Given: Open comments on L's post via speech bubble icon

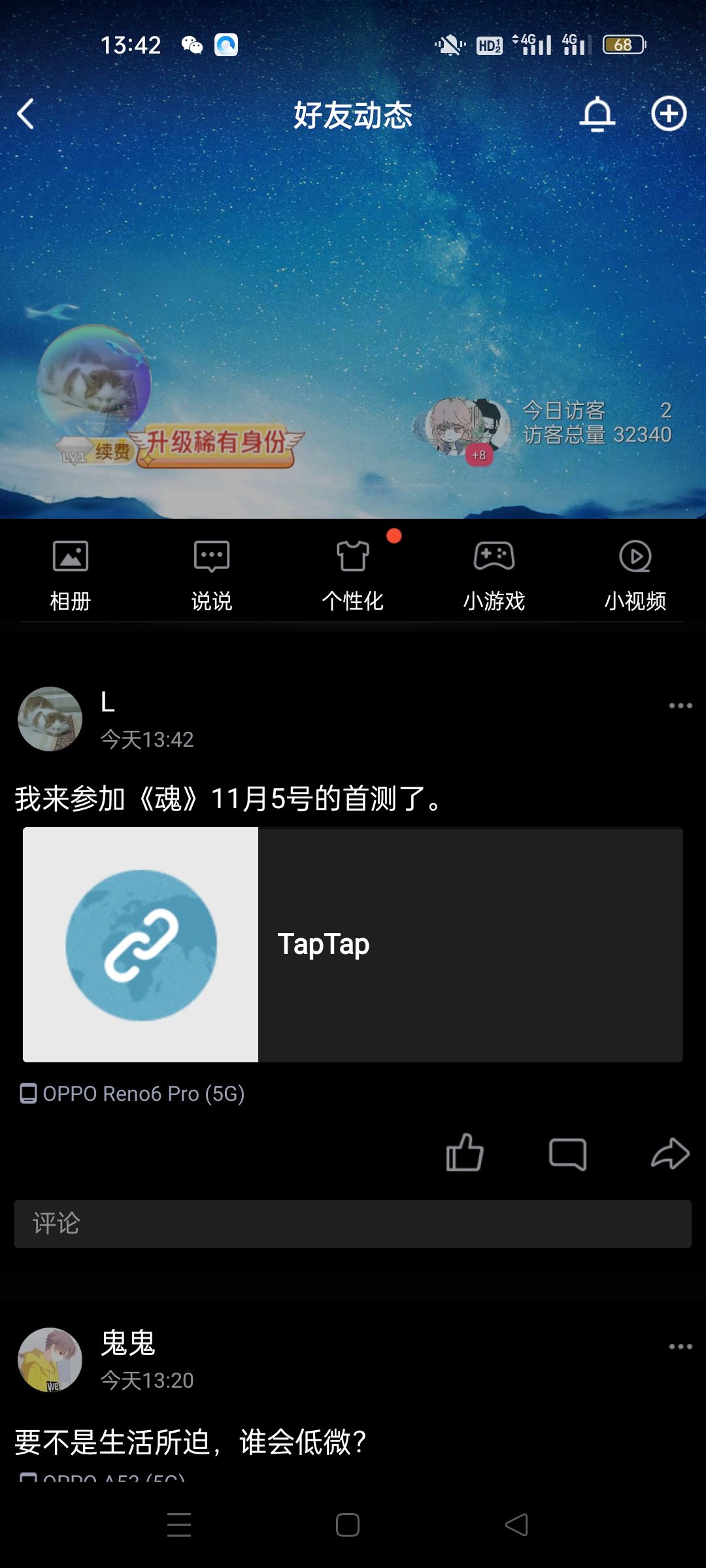Looking at the screenshot, I should [568, 1153].
